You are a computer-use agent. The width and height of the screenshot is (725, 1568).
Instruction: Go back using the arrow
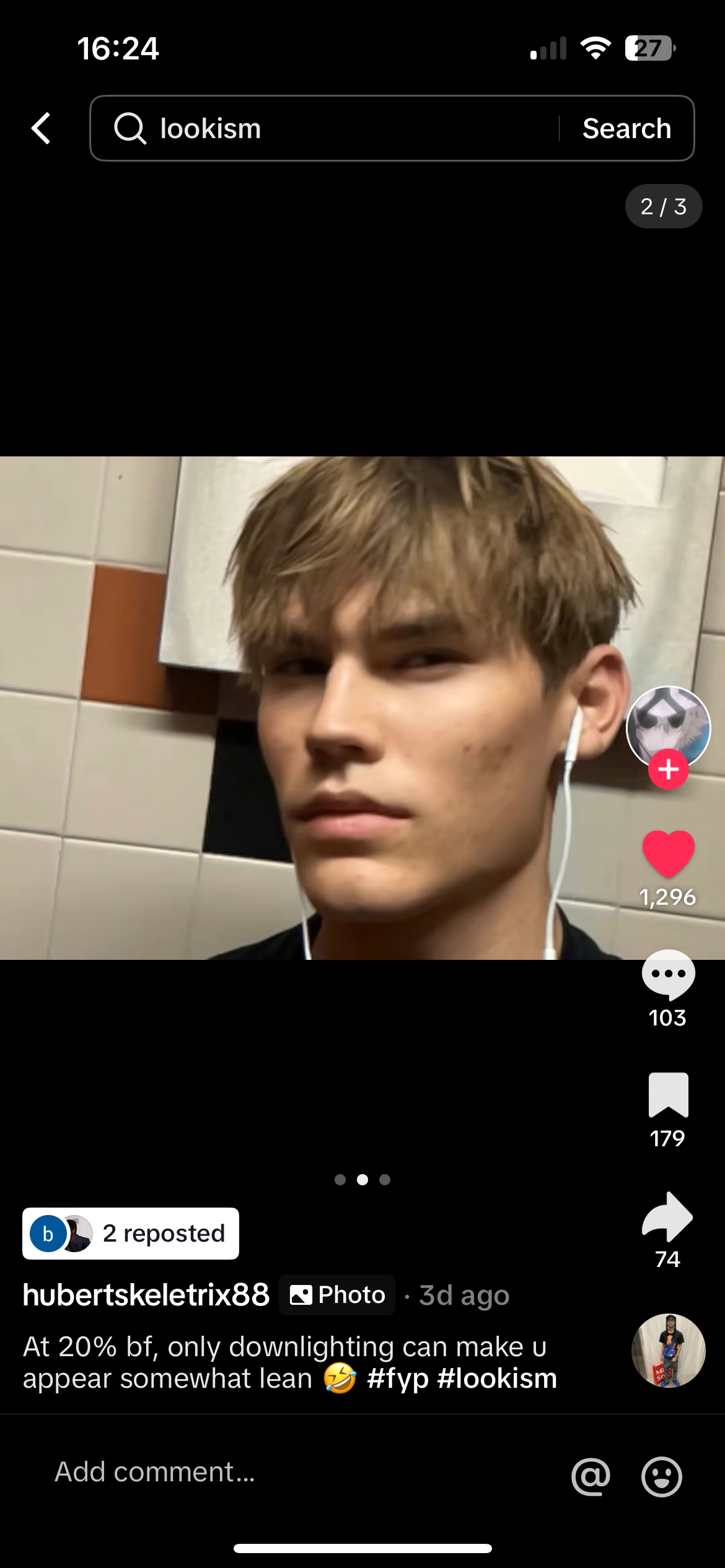(41, 128)
